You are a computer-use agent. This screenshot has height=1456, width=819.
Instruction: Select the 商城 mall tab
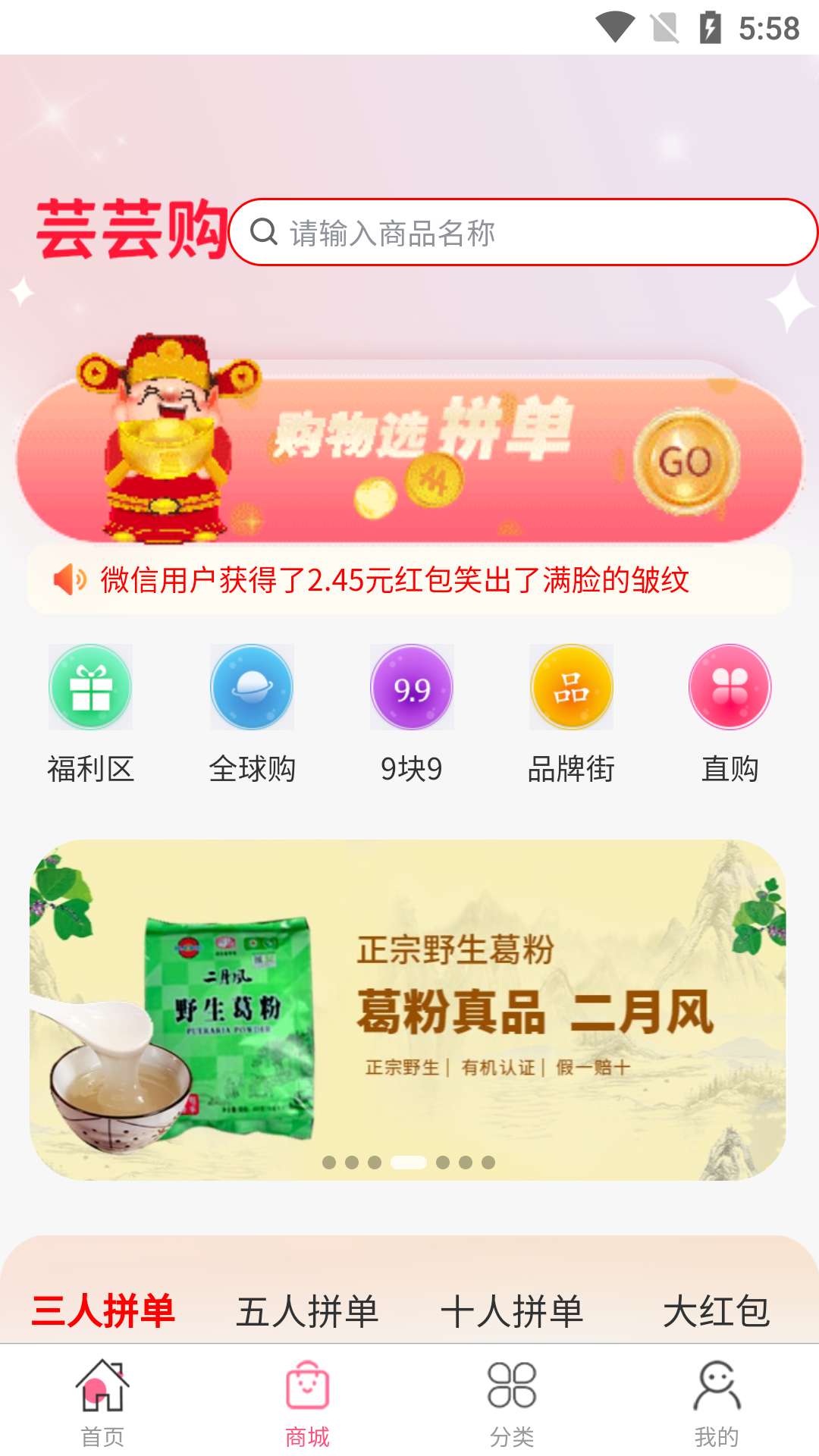pyautogui.click(x=307, y=1403)
